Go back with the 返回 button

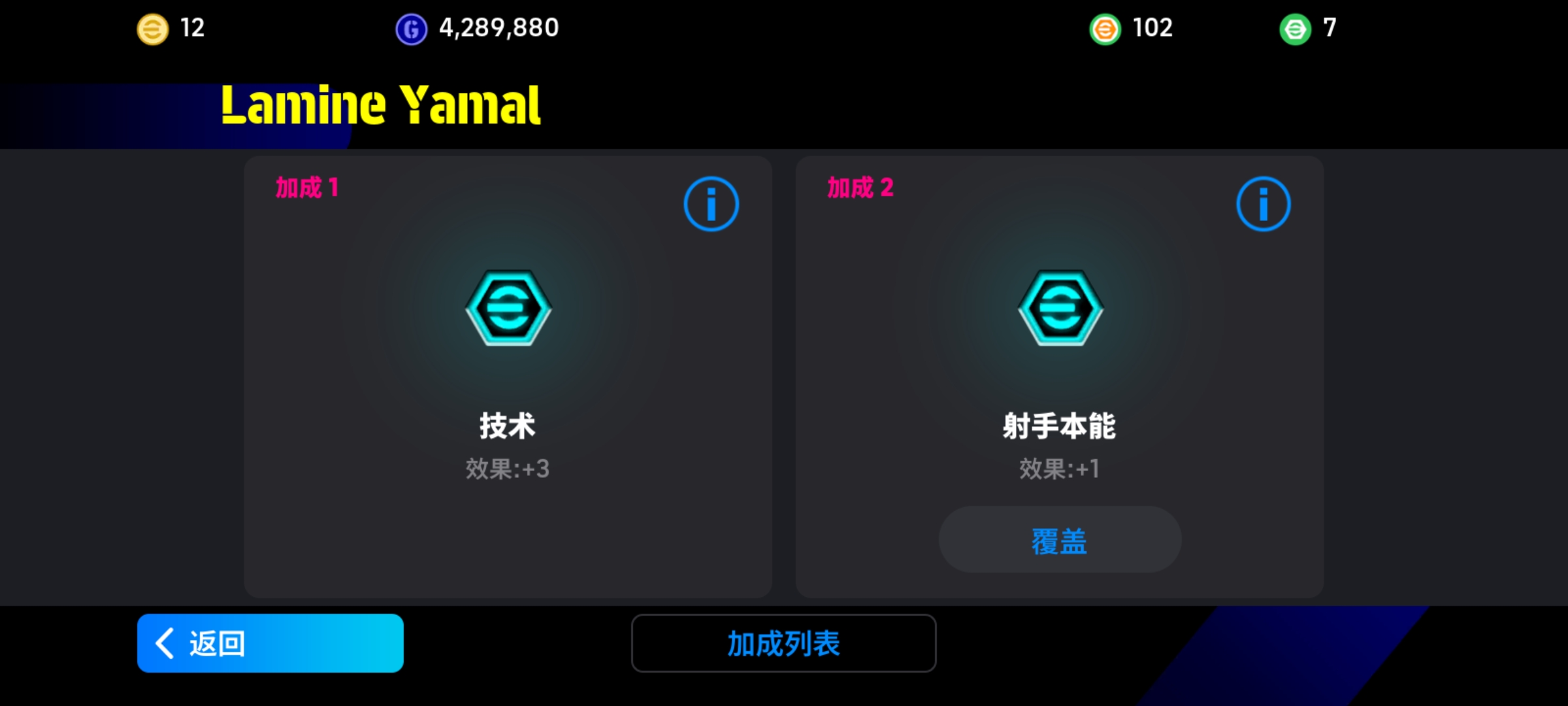point(270,643)
